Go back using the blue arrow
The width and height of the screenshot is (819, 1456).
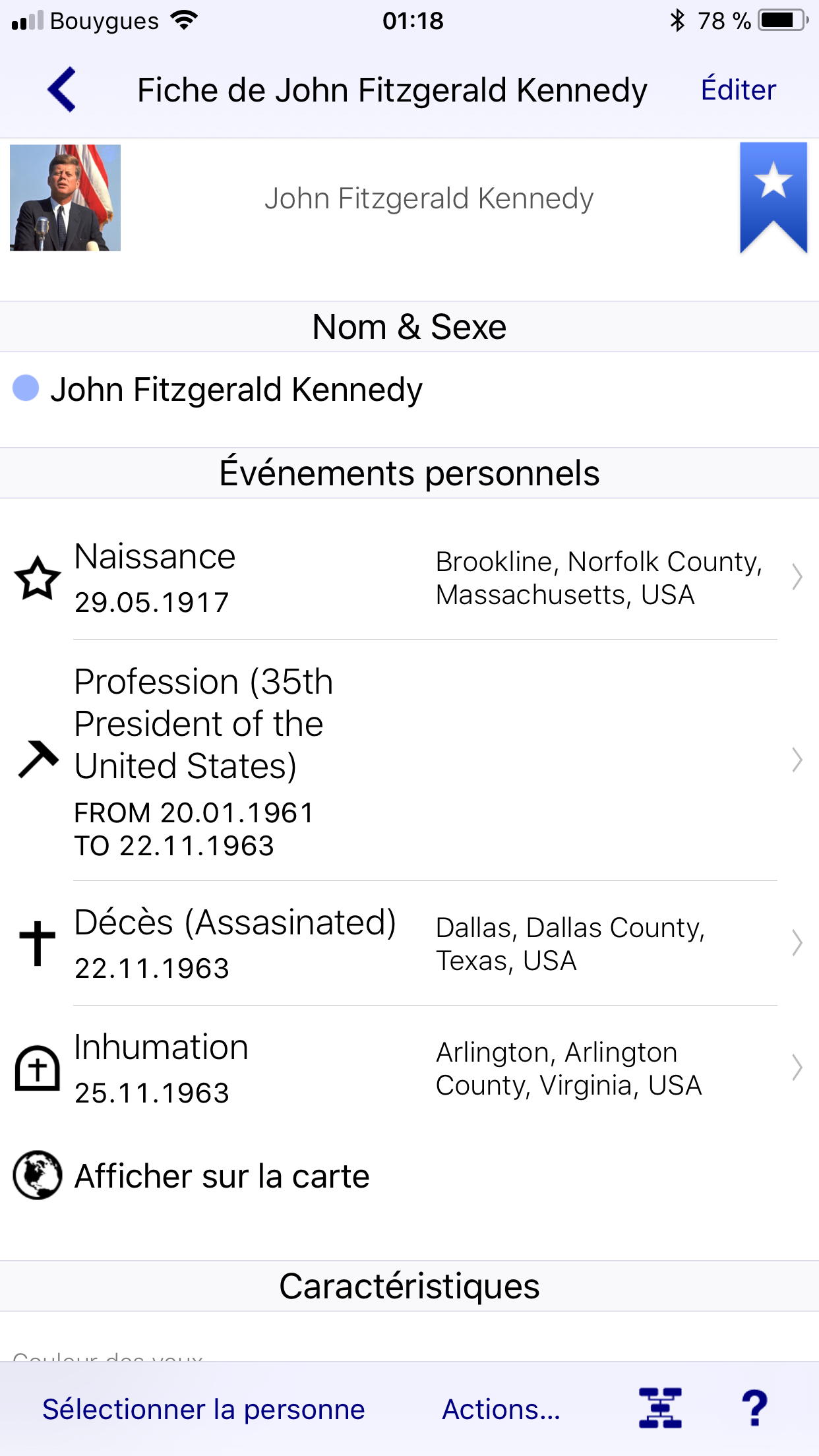pyautogui.click(x=62, y=90)
